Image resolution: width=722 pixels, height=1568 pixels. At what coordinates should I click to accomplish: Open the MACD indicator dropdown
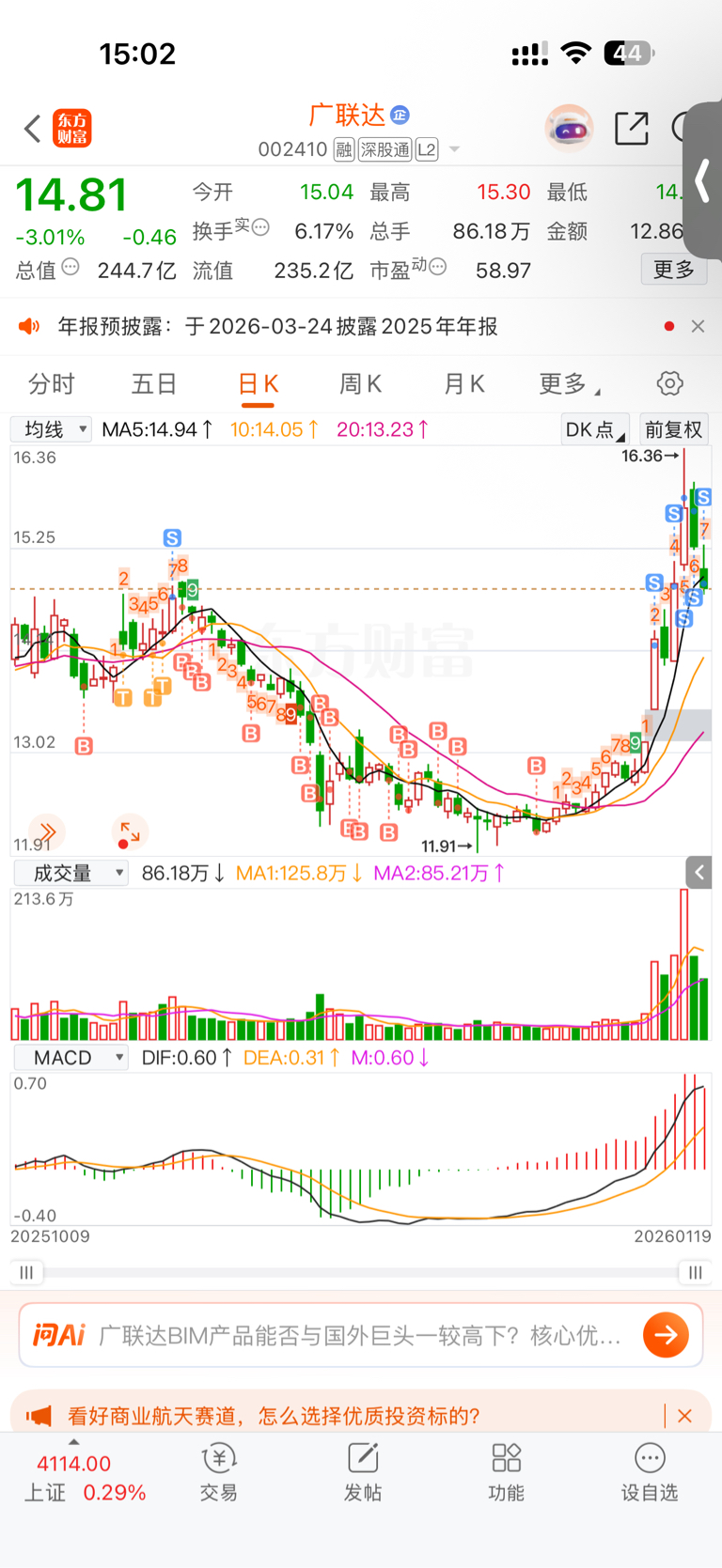[71, 1058]
